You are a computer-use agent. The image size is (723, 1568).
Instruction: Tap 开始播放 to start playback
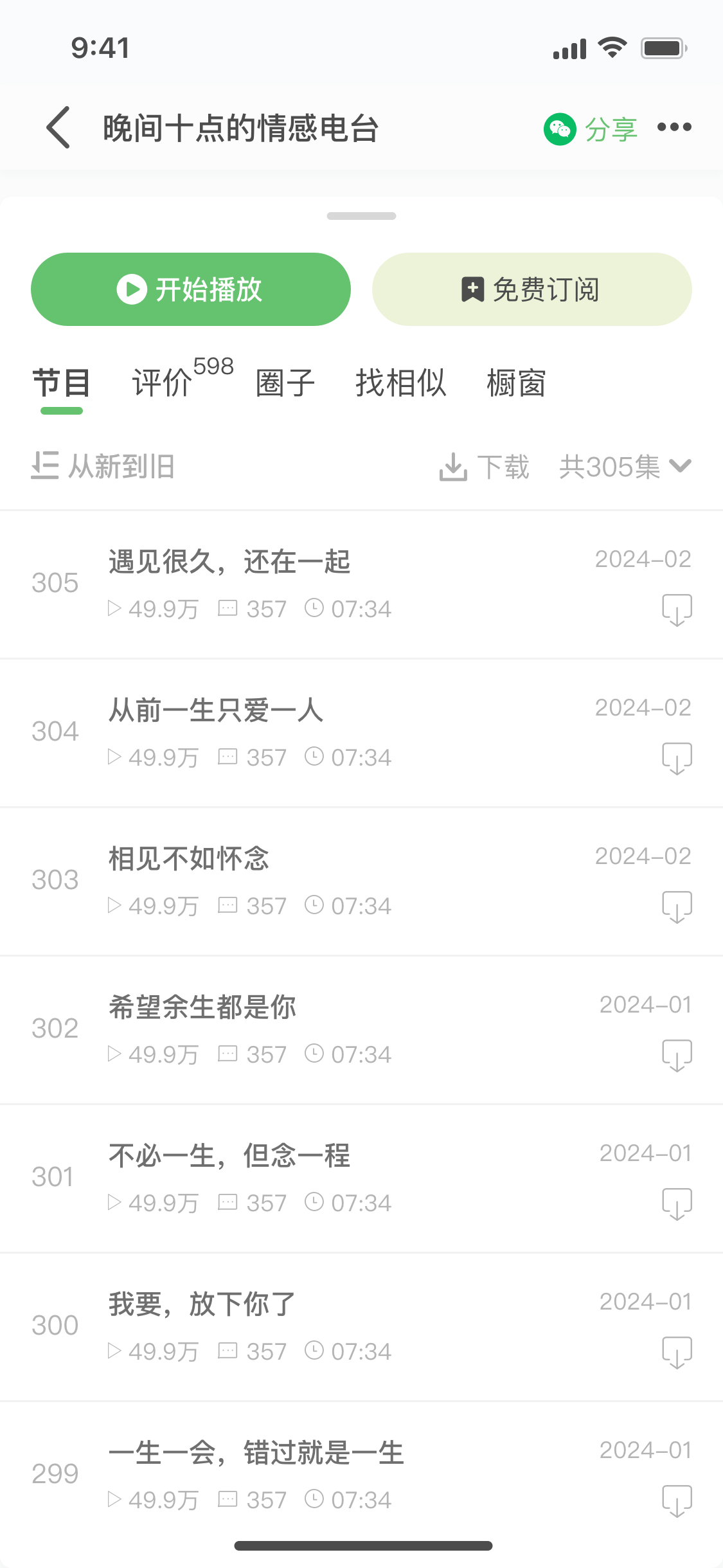[191, 289]
